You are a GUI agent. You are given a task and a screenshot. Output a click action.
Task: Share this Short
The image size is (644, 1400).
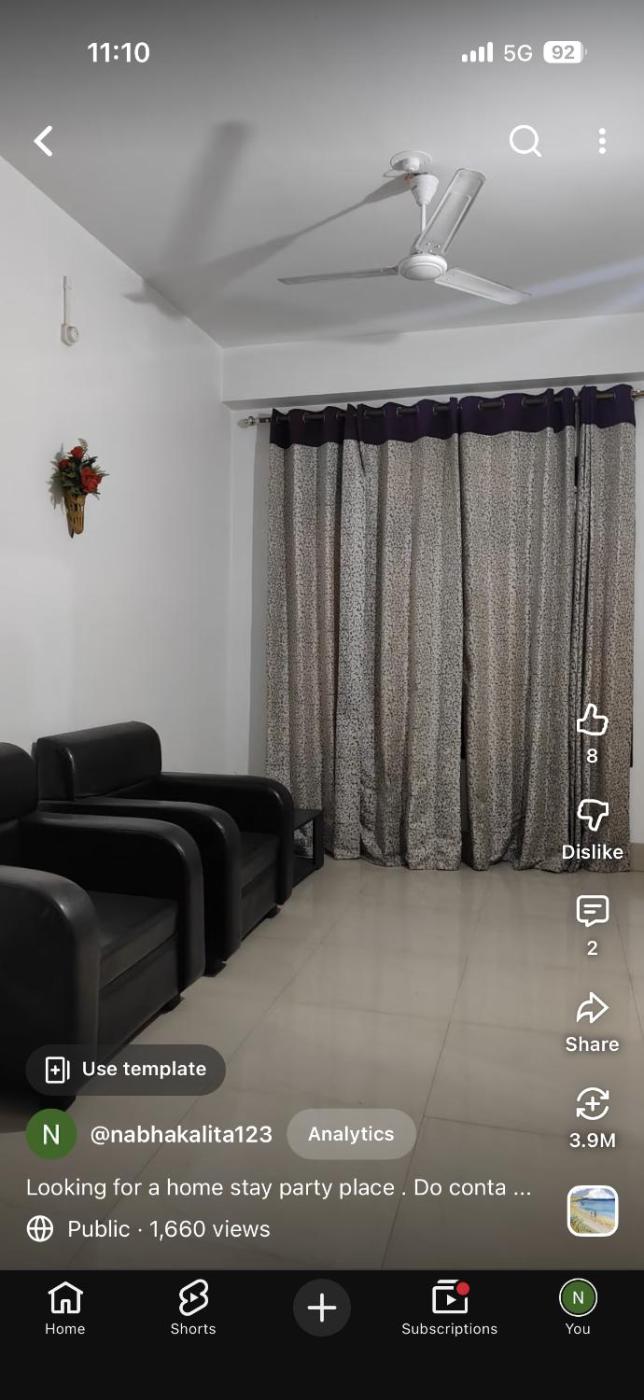pyautogui.click(x=592, y=1009)
